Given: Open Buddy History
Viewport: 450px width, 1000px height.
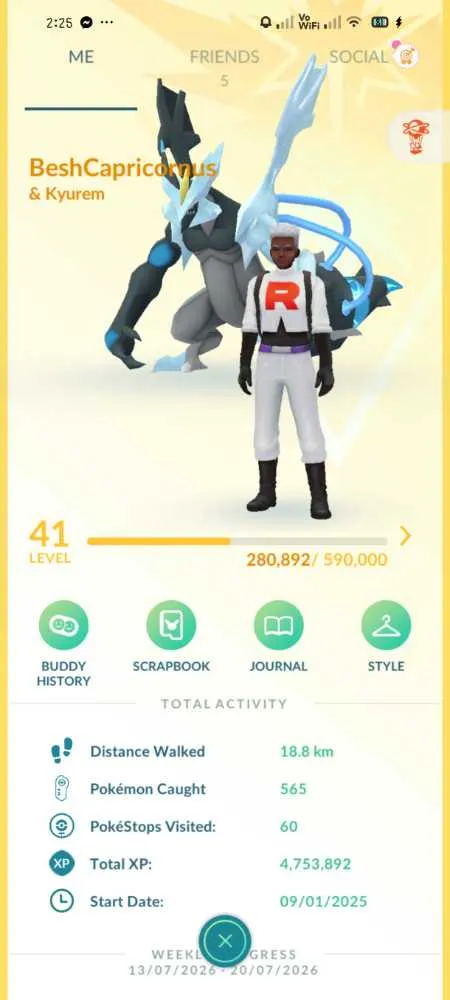Looking at the screenshot, I should pos(63,644).
